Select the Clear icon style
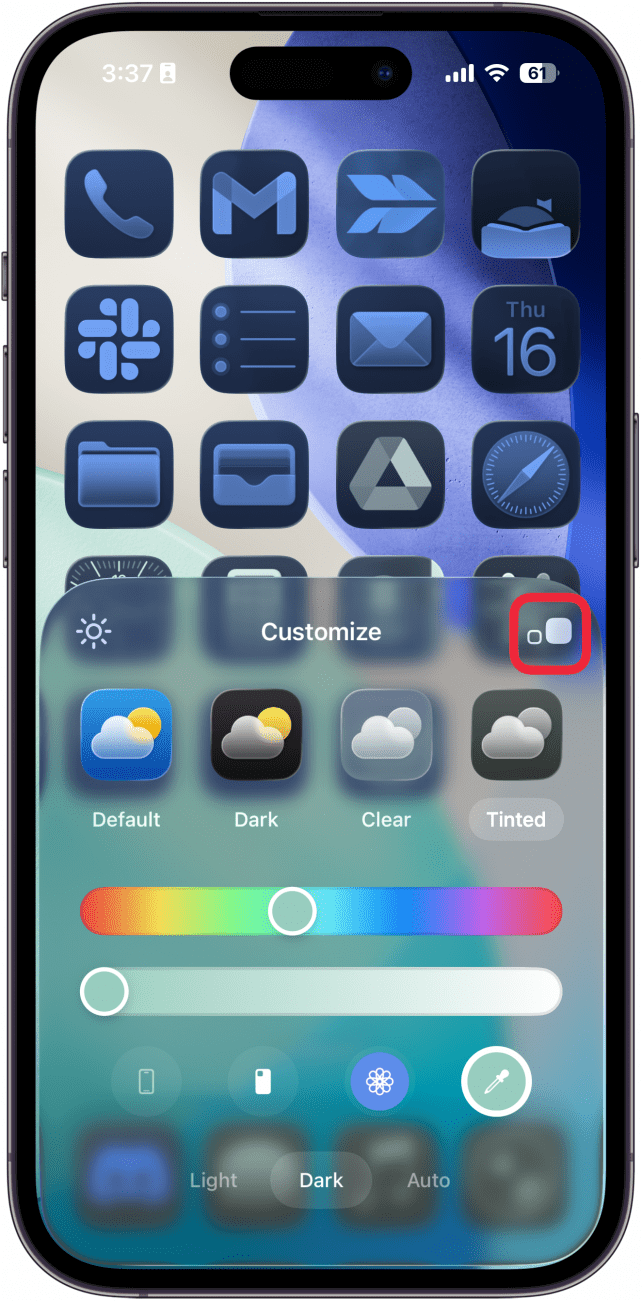The width and height of the screenshot is (642, 1301). click(386, 735)
